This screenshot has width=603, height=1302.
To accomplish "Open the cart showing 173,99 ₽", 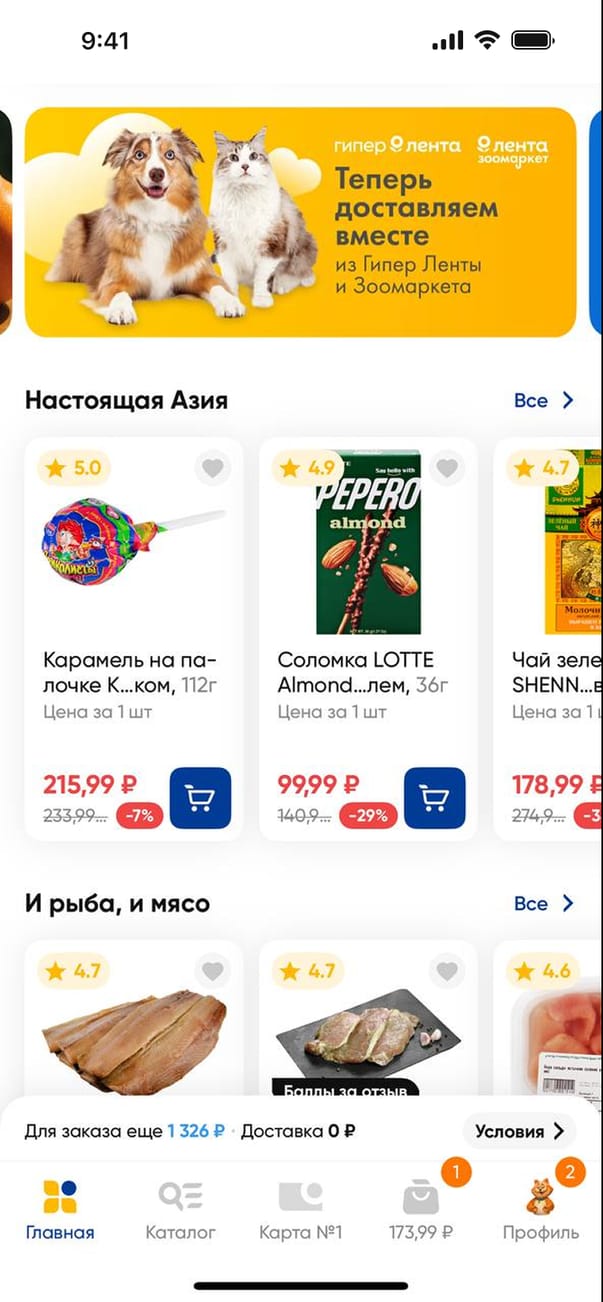I will pyautogui.click(x=420, y=1210).
